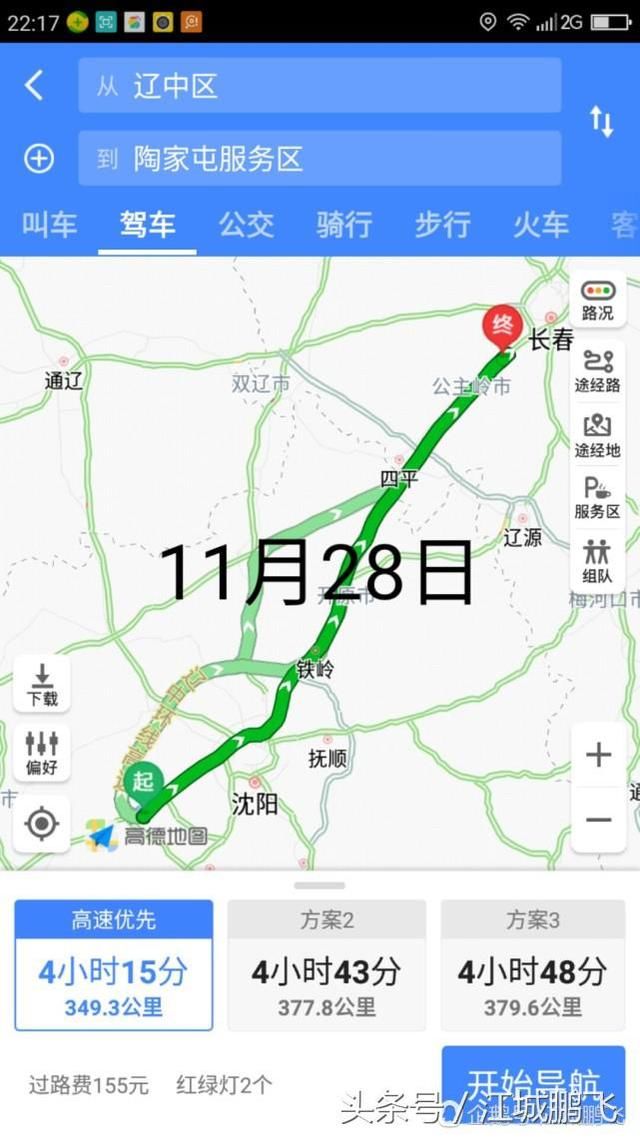Start navigation with 开始导航
640x1138 pixels.
(x=533, y=1083)
